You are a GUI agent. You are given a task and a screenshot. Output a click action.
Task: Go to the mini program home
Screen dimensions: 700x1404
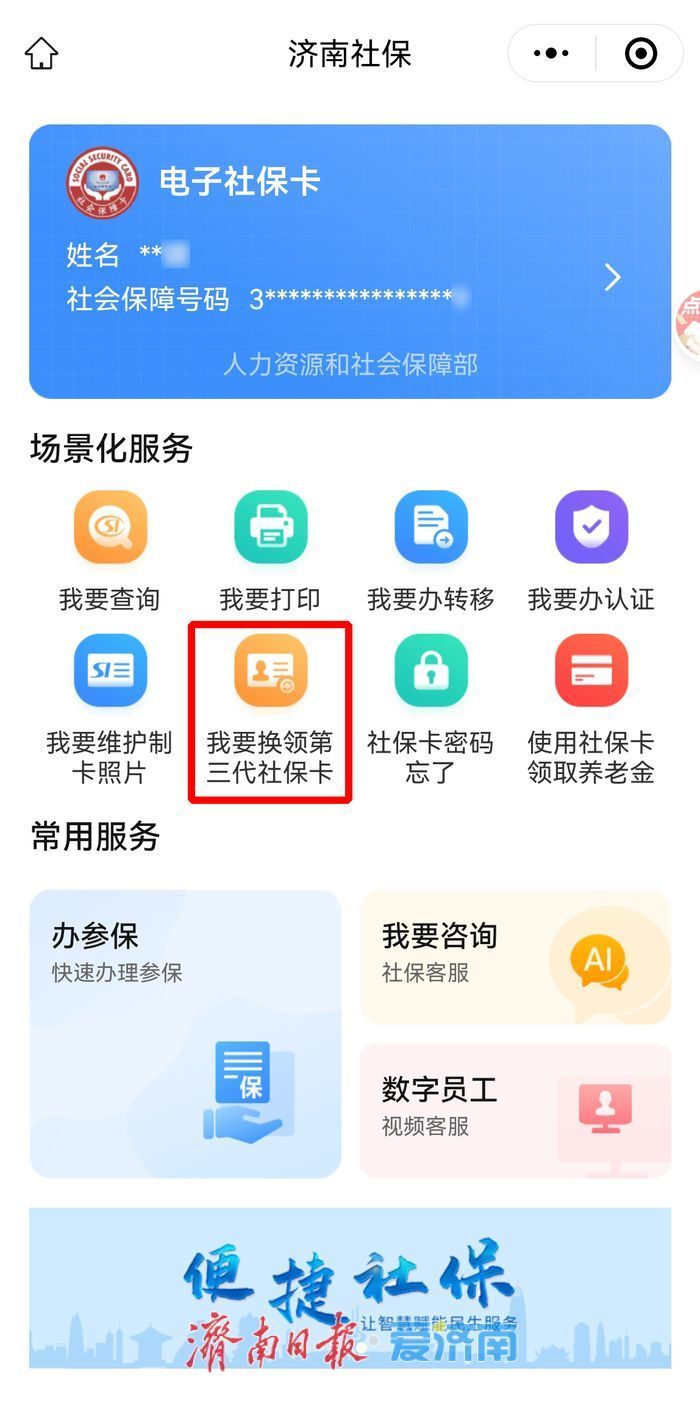(x=42, y=53)
